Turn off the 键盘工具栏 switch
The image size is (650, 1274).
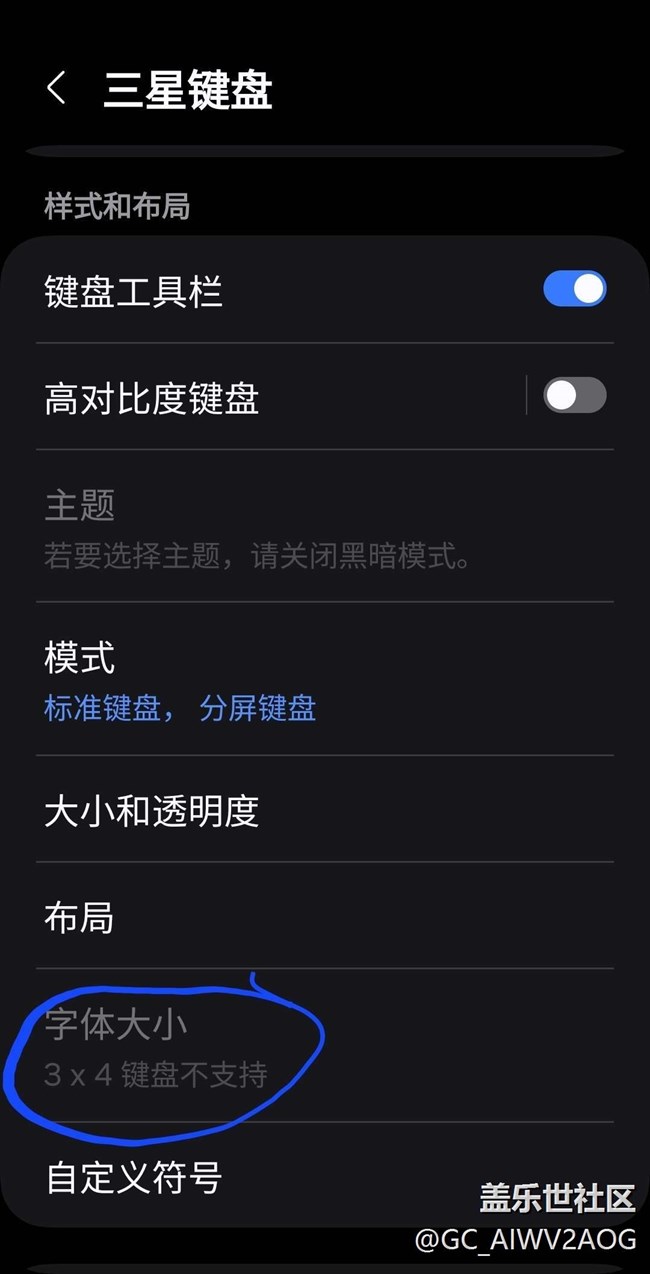coord(575,289)
